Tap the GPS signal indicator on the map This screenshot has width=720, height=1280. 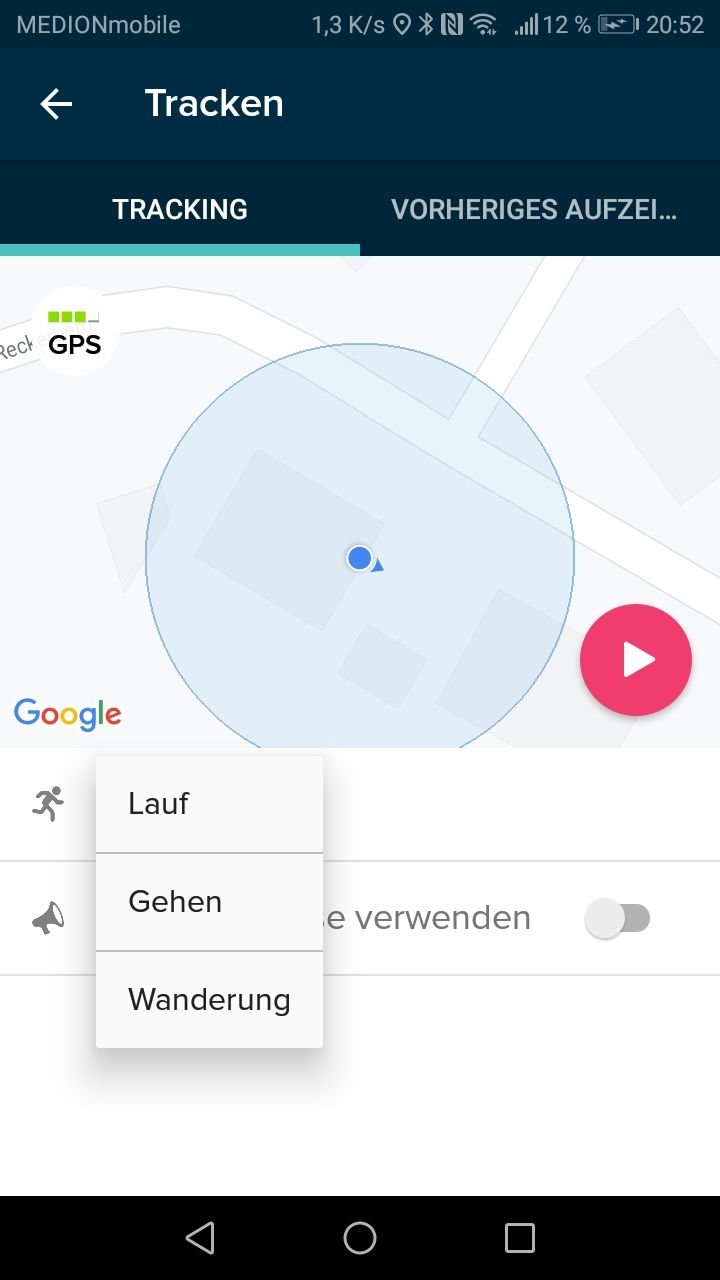tap(75, 334)
